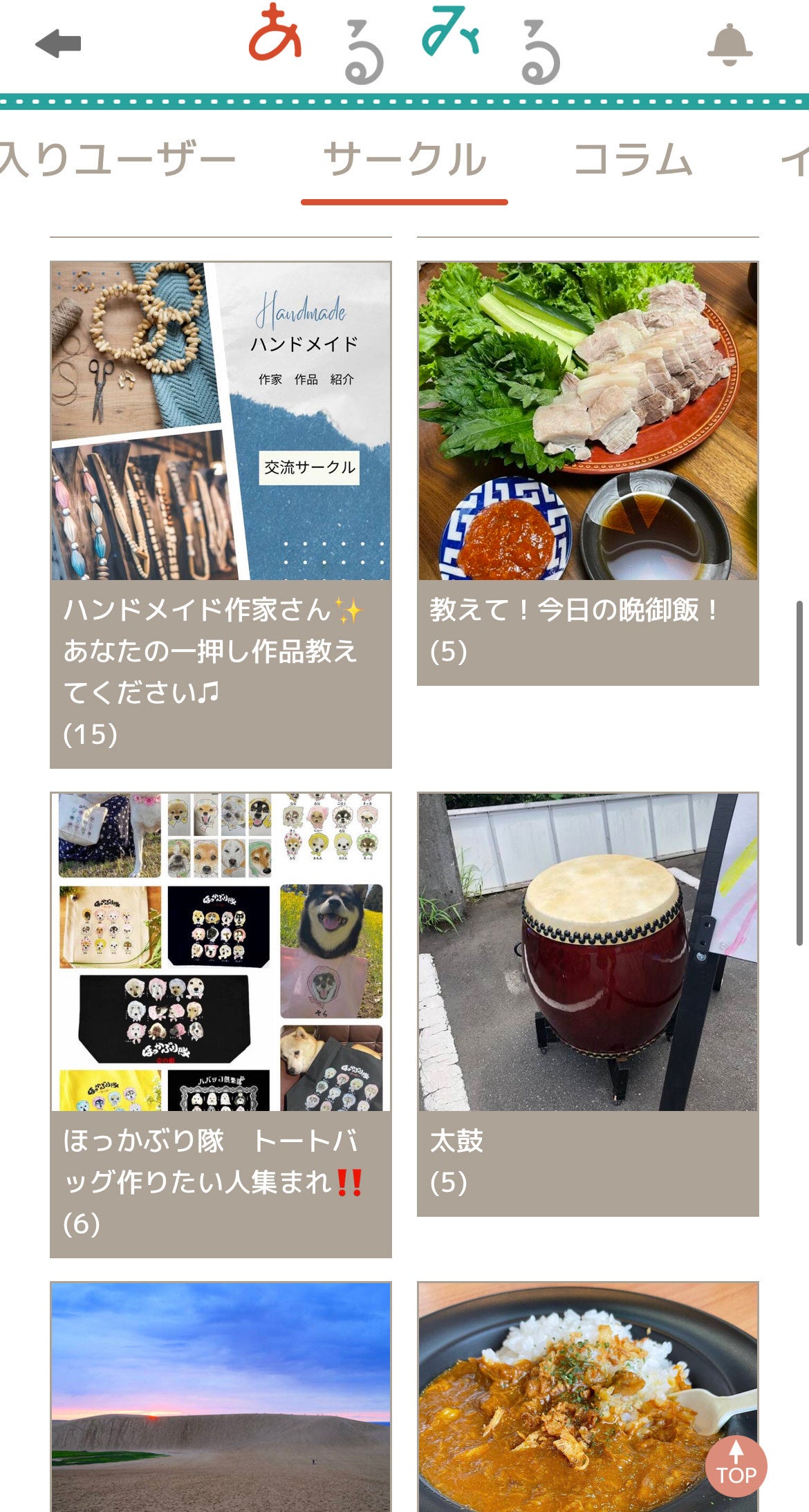Open the 教えて！今日の晩御飯！ circle

[588, 472]
